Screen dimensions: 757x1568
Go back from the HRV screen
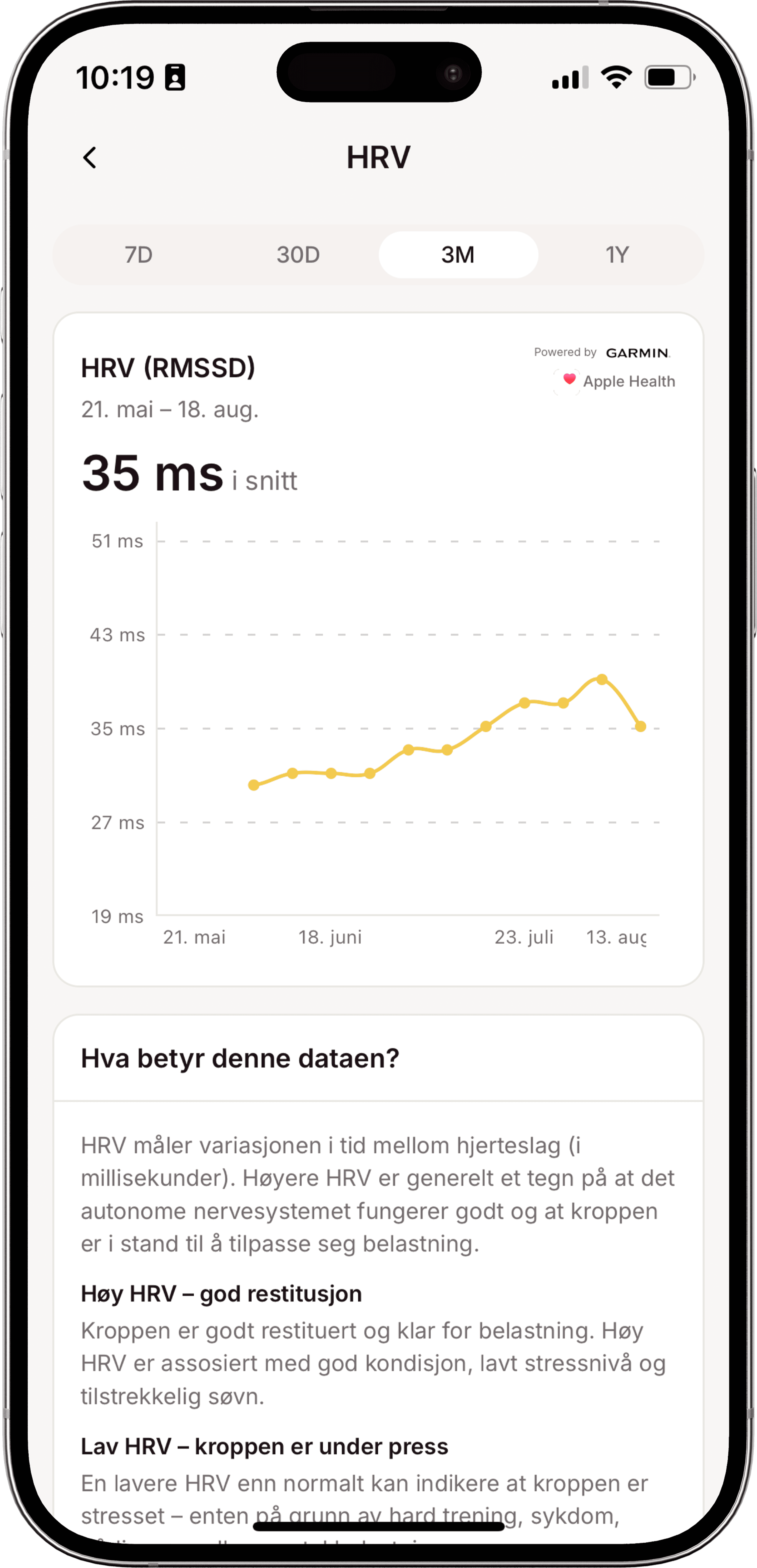[x=90, y=158]
